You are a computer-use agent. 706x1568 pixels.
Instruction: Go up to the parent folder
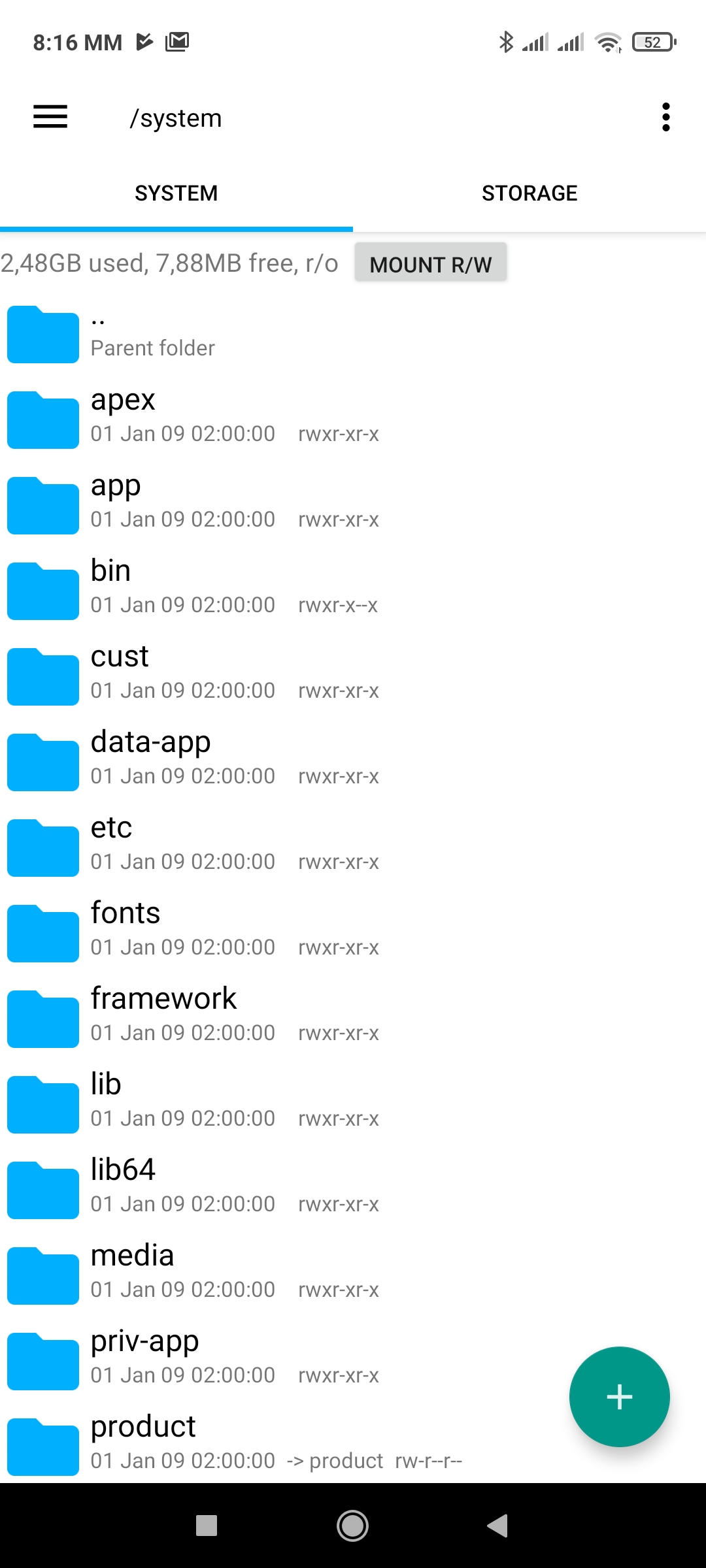[353, 334]
